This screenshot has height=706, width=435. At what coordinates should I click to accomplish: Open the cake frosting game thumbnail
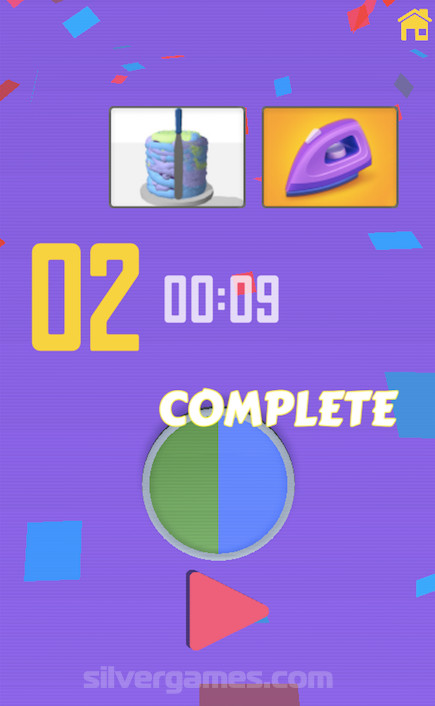177,157
